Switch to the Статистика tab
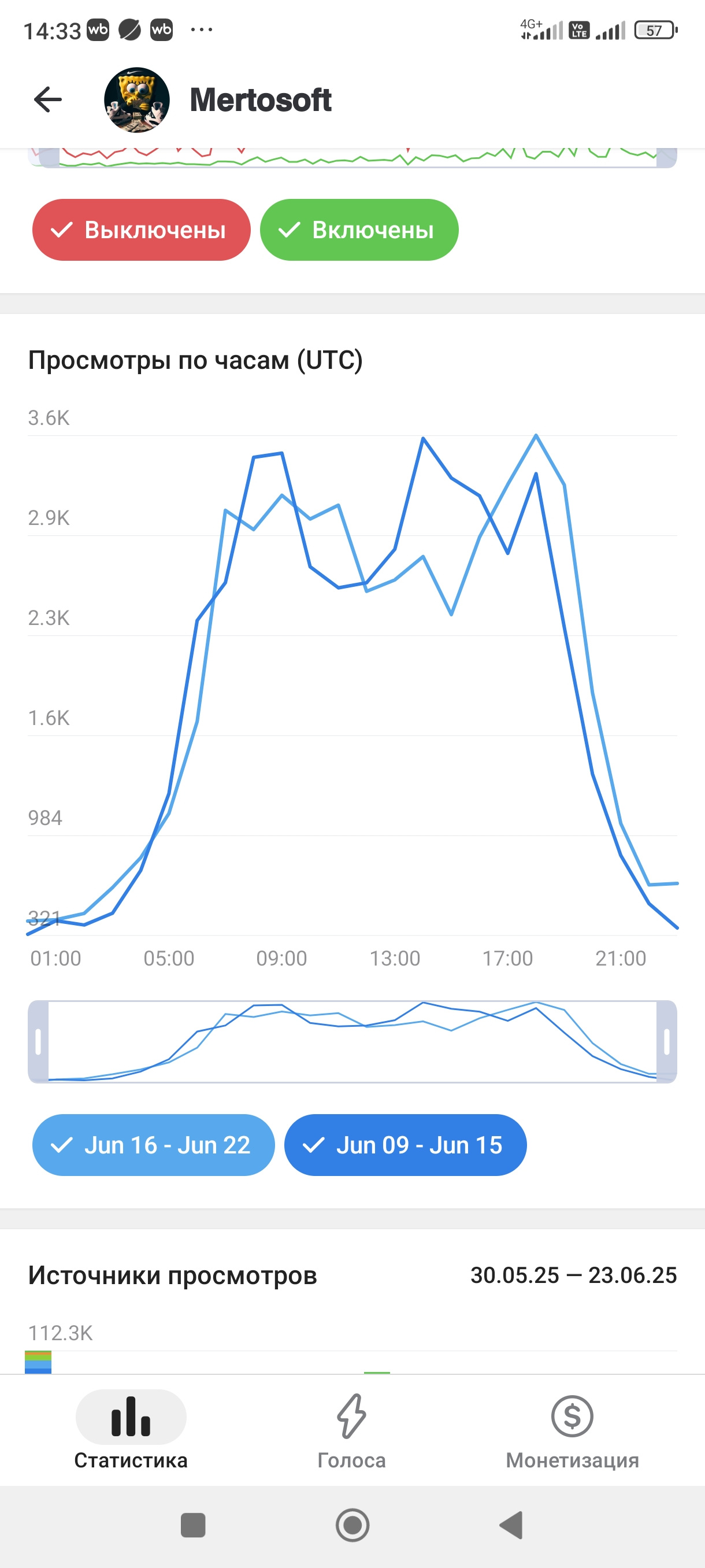705x1568 pixels. tap(131, 1429)
